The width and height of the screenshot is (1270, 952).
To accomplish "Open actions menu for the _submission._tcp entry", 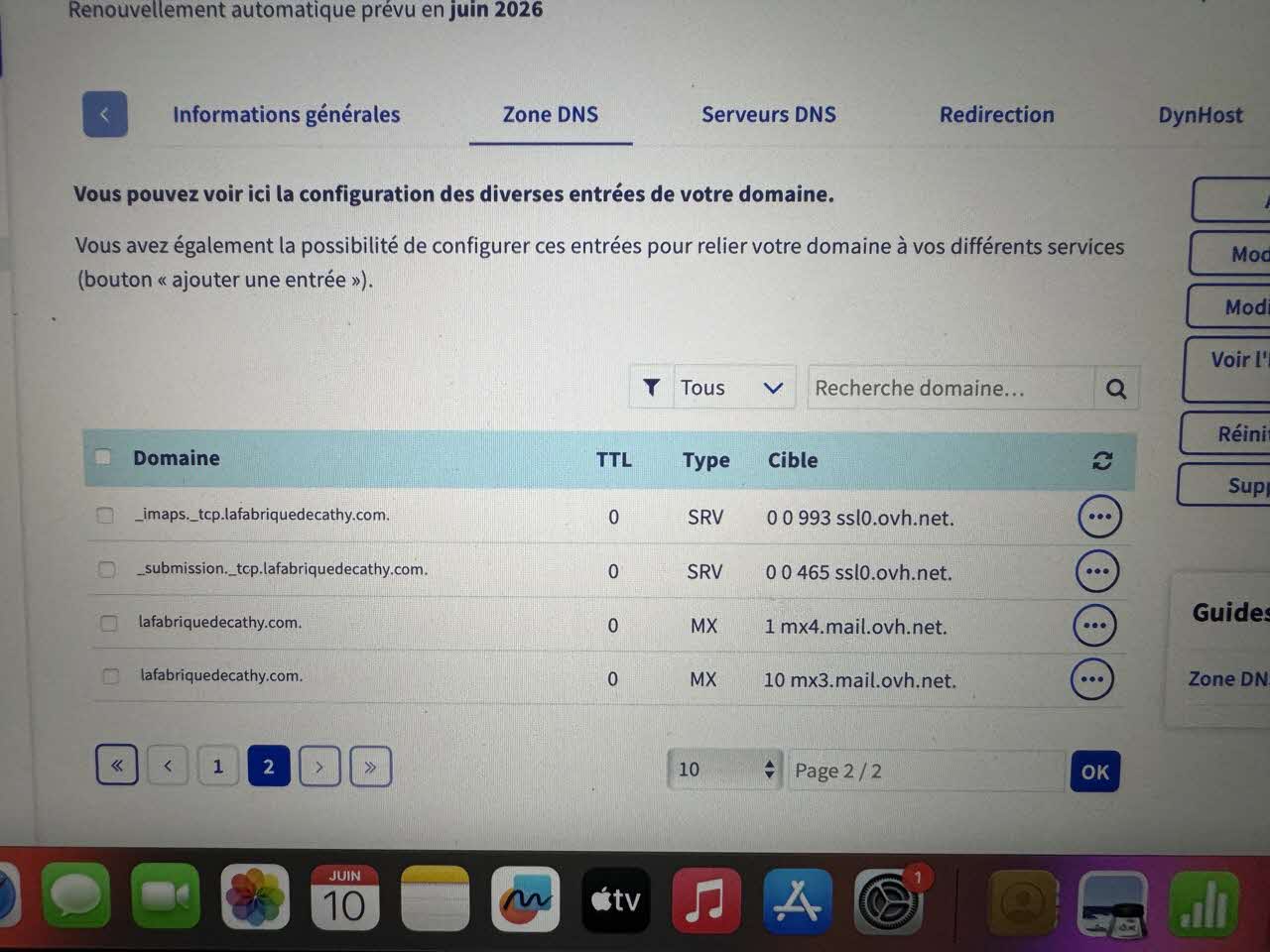I will click(x=1096, y=571).
